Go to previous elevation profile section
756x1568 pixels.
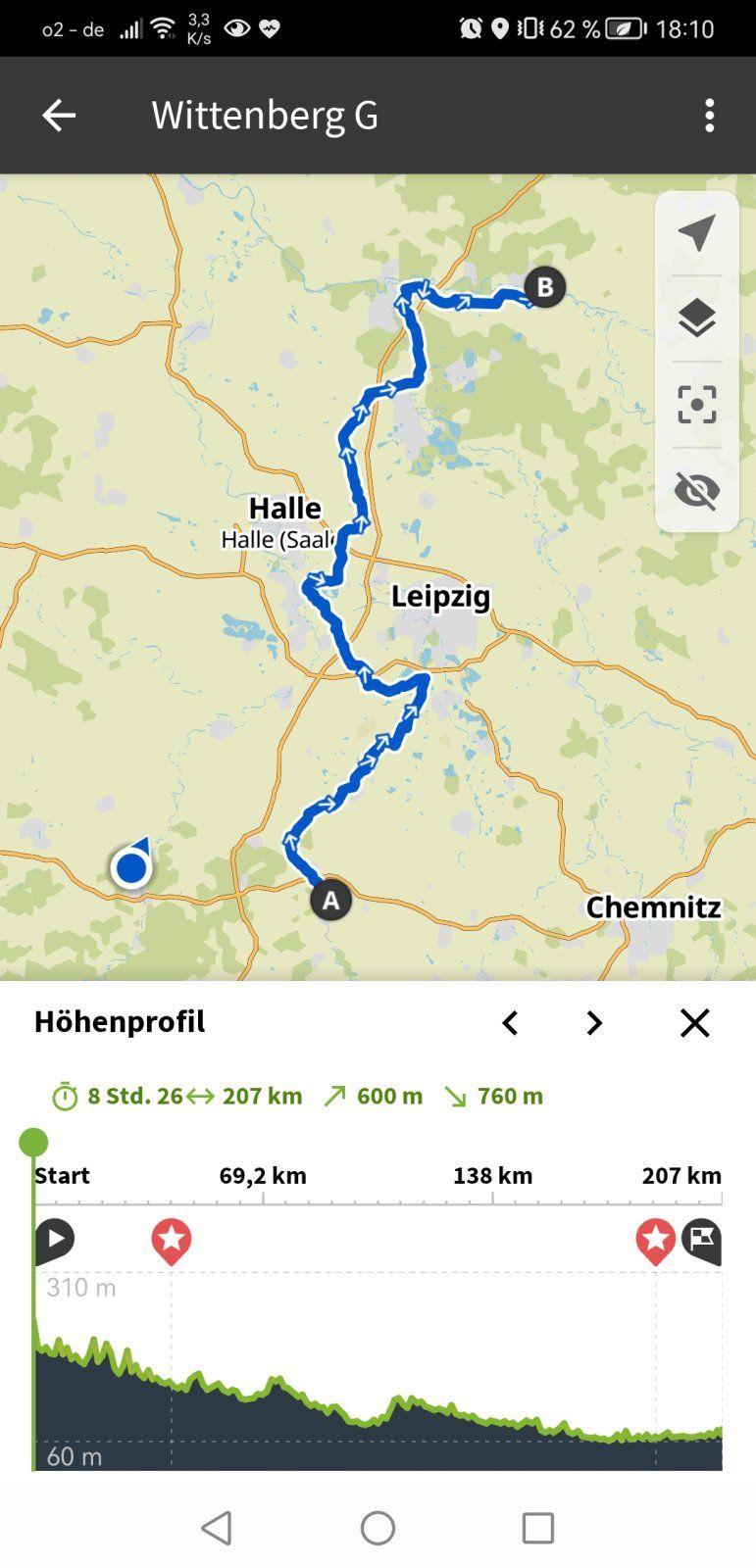coord(510,1023)
